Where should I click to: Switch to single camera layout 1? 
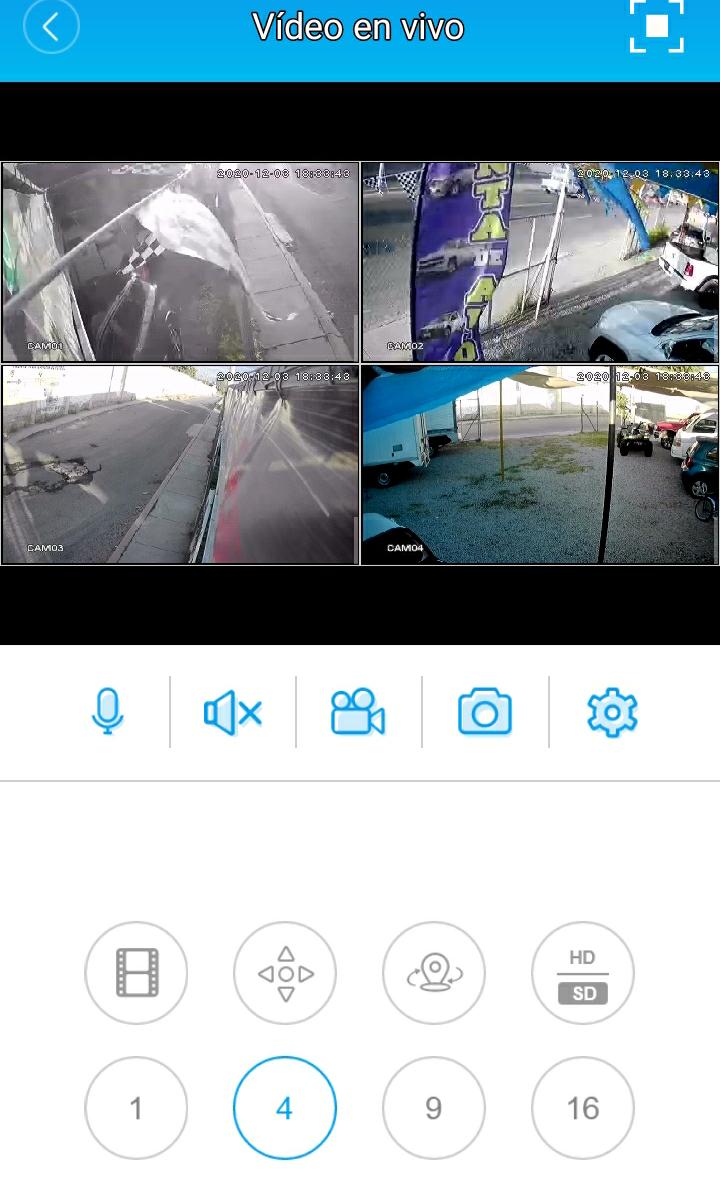pos(137,1108)
